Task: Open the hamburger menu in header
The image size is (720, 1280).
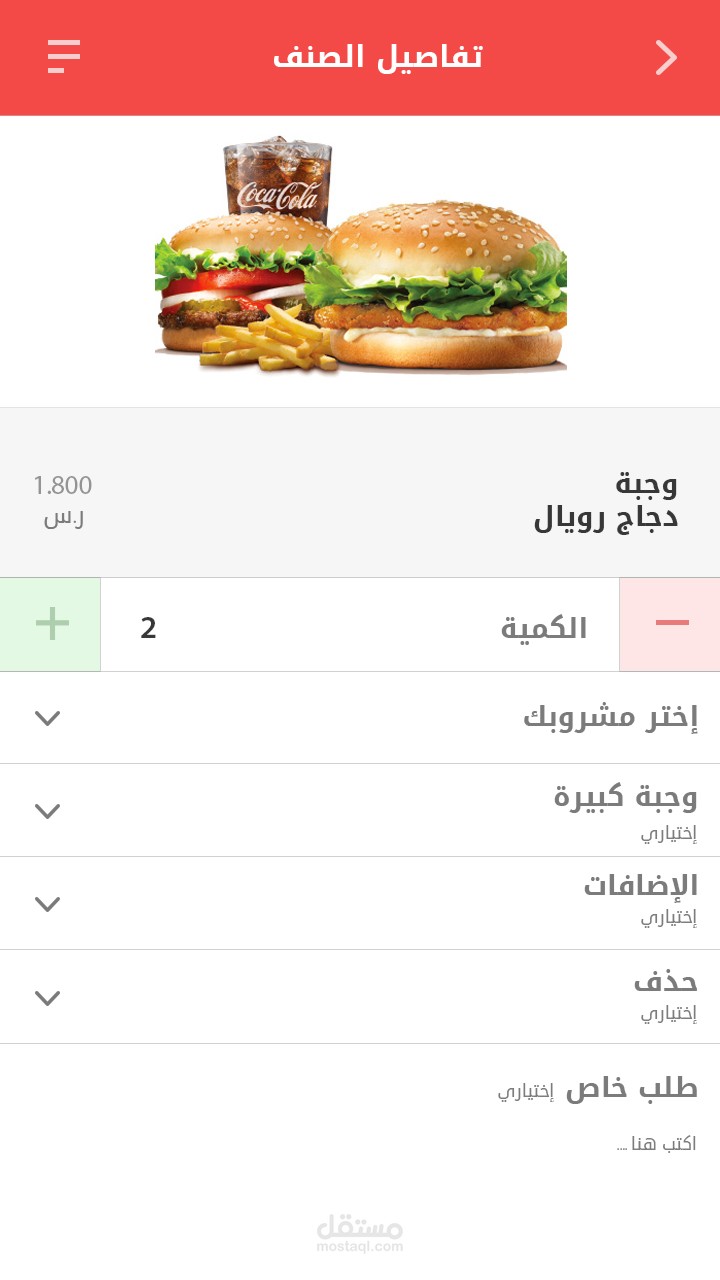Action: coord(64,57)
